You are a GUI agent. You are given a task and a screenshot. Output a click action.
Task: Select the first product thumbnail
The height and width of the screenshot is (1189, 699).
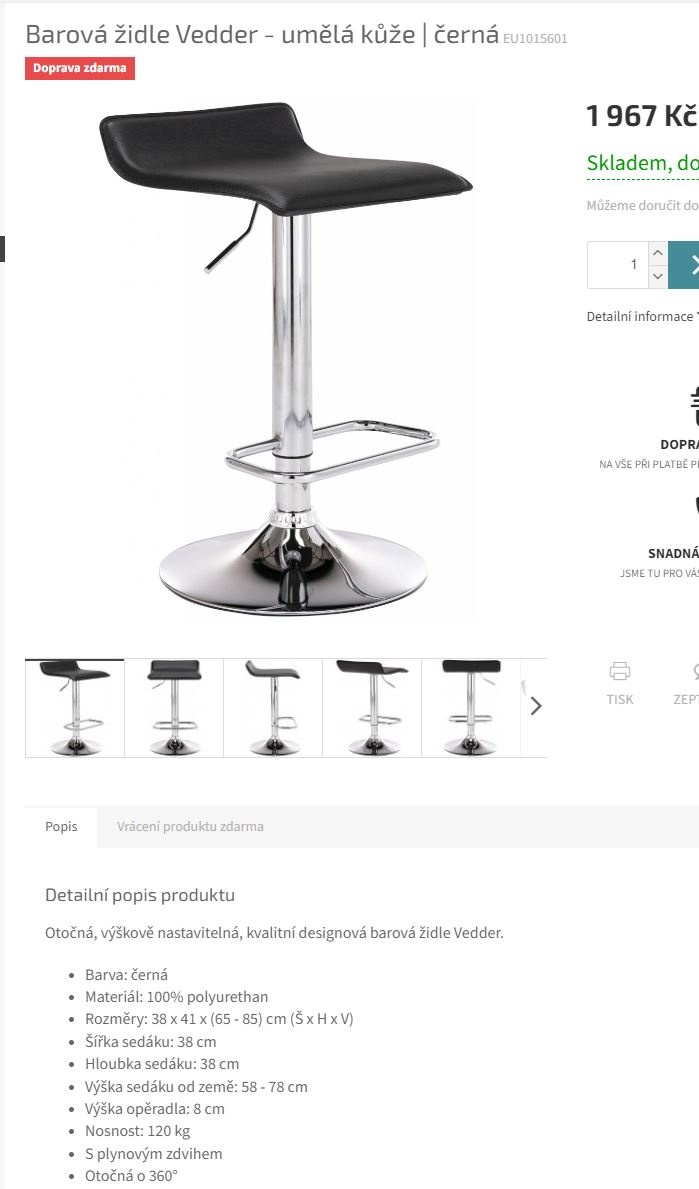tap(75, 707)
